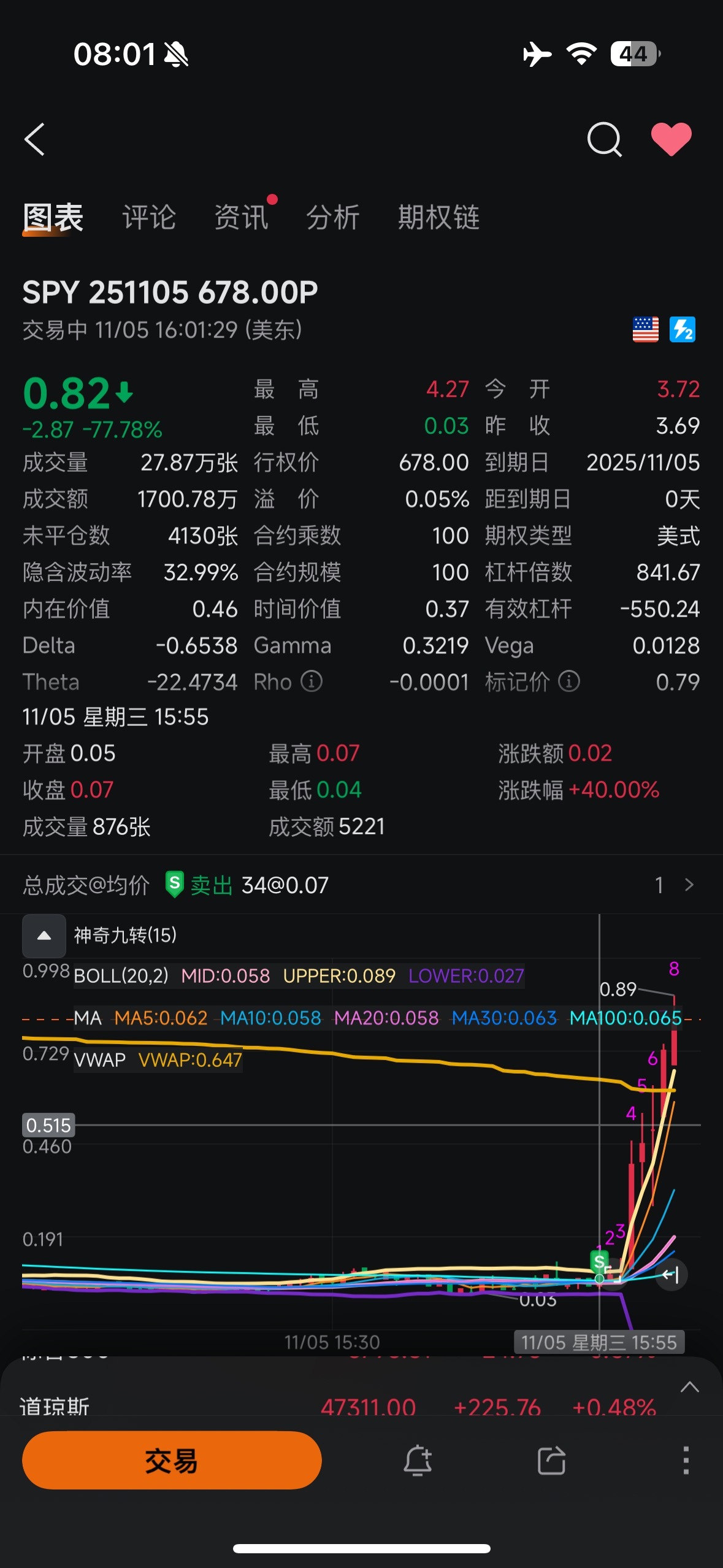Open the search magnifier icon
Screen dimensions: 723x1568
[x=604, y=139]
